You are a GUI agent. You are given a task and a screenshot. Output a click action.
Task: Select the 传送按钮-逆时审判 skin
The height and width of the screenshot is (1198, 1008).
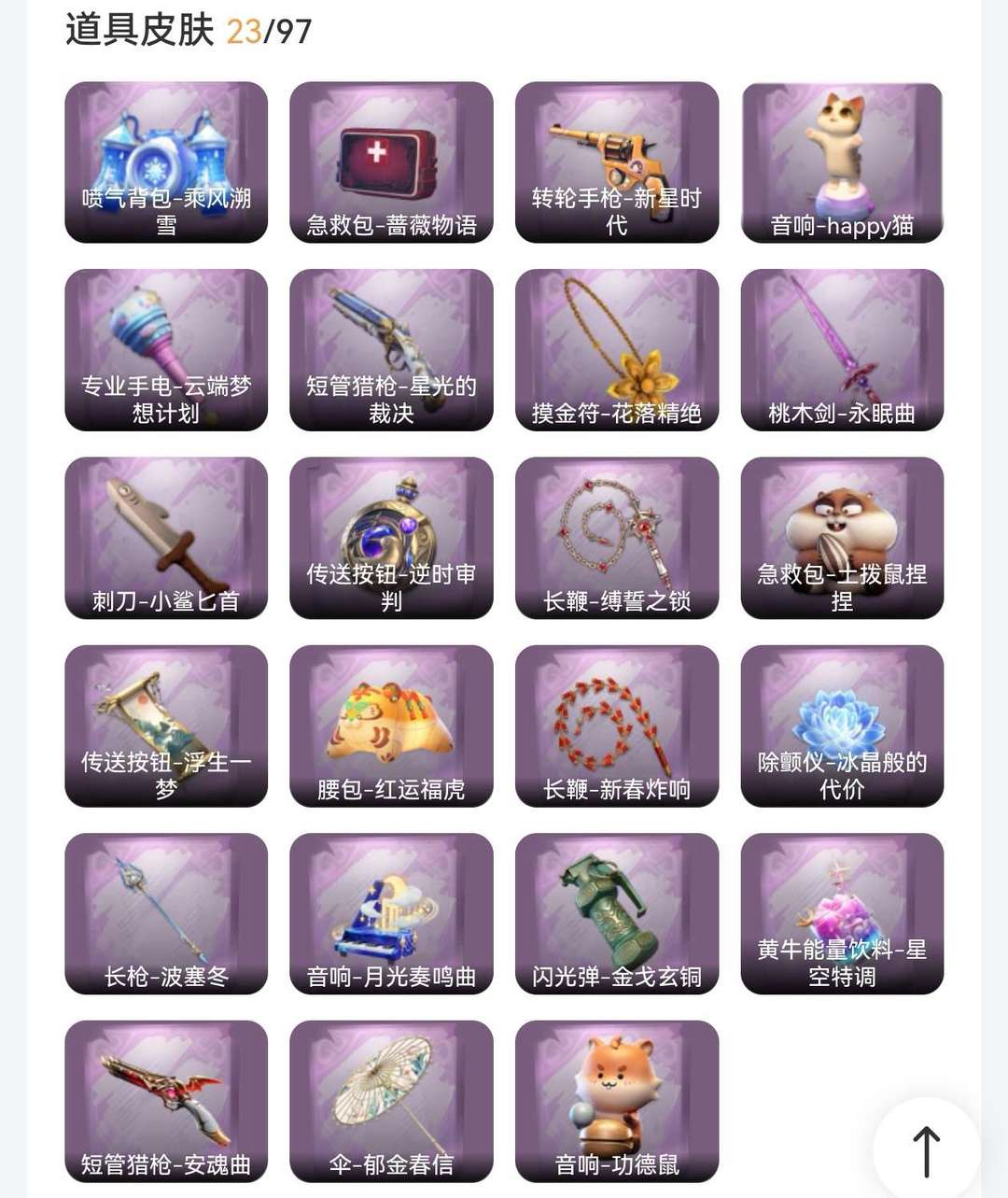click(x=391, y=538)
